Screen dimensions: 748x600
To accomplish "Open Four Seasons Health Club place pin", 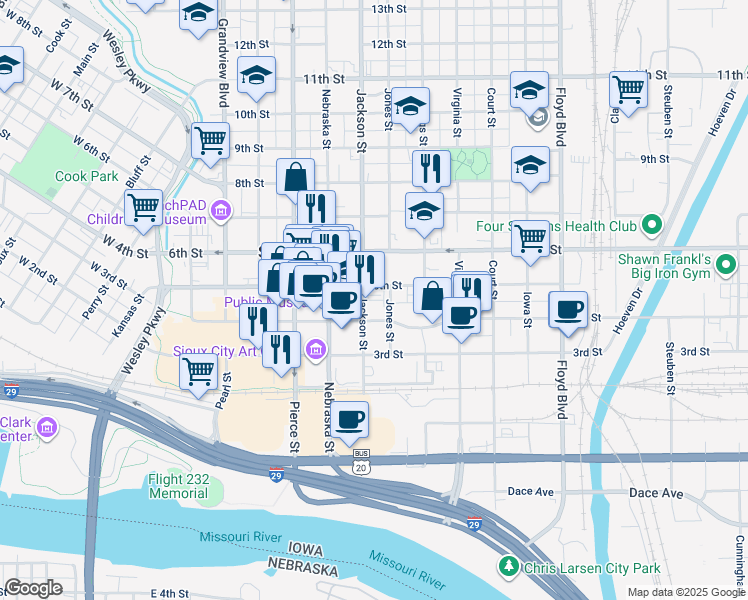I will [x=652, y=225].
